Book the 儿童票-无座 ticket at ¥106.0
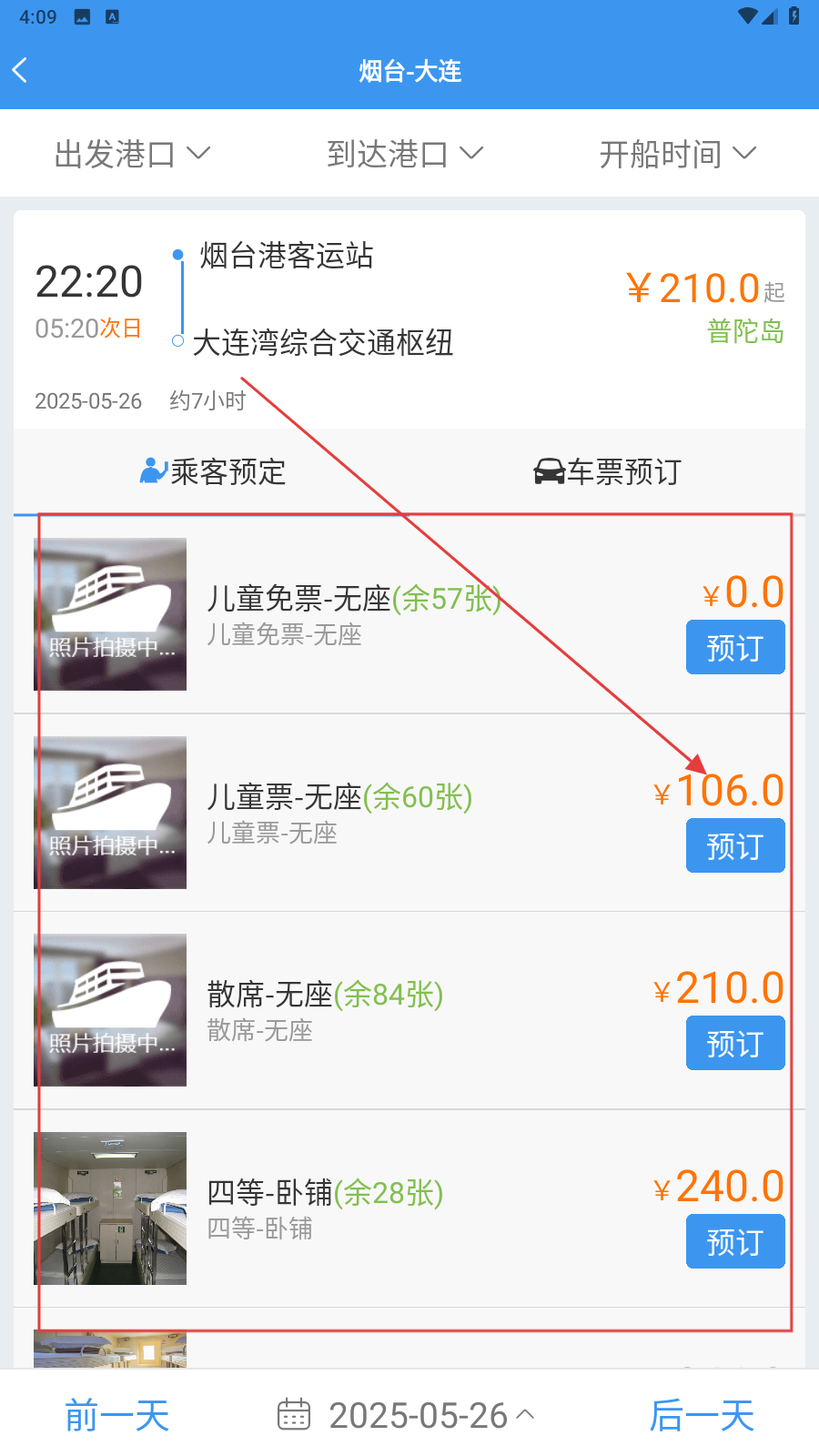Viewport: 819px width, 1456px height. (x=734, y=845)
